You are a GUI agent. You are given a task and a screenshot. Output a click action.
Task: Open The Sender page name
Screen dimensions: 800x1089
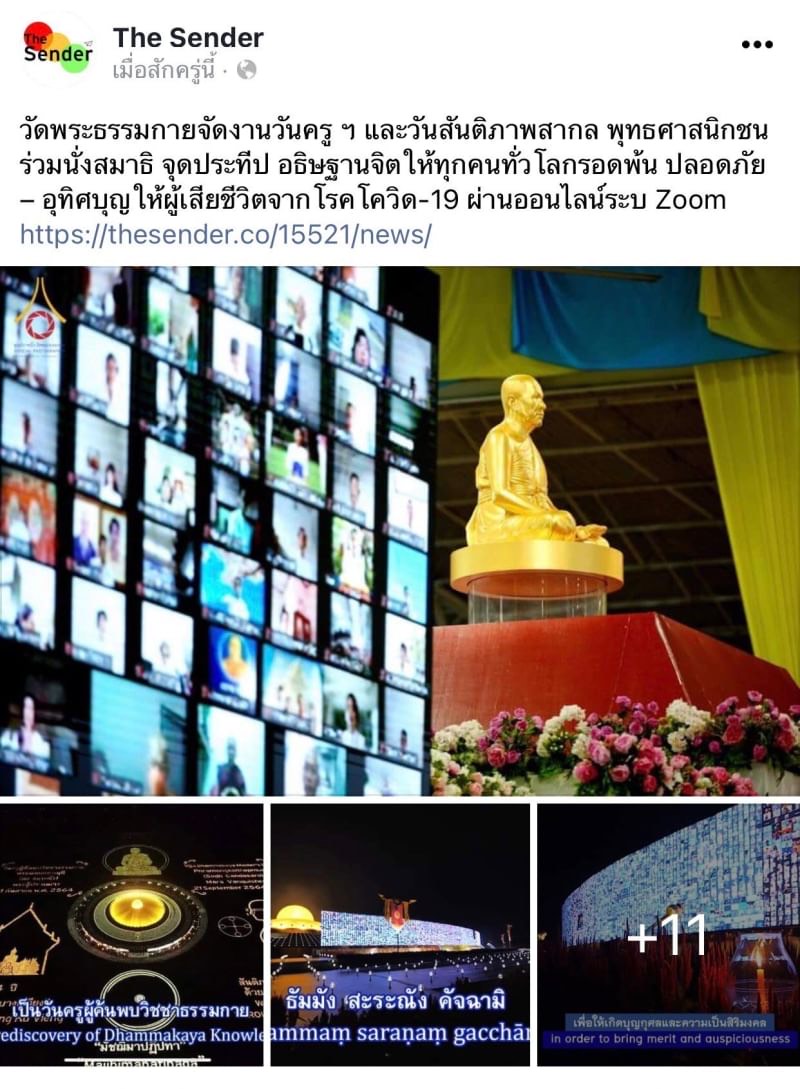click(x=188, y=38)
